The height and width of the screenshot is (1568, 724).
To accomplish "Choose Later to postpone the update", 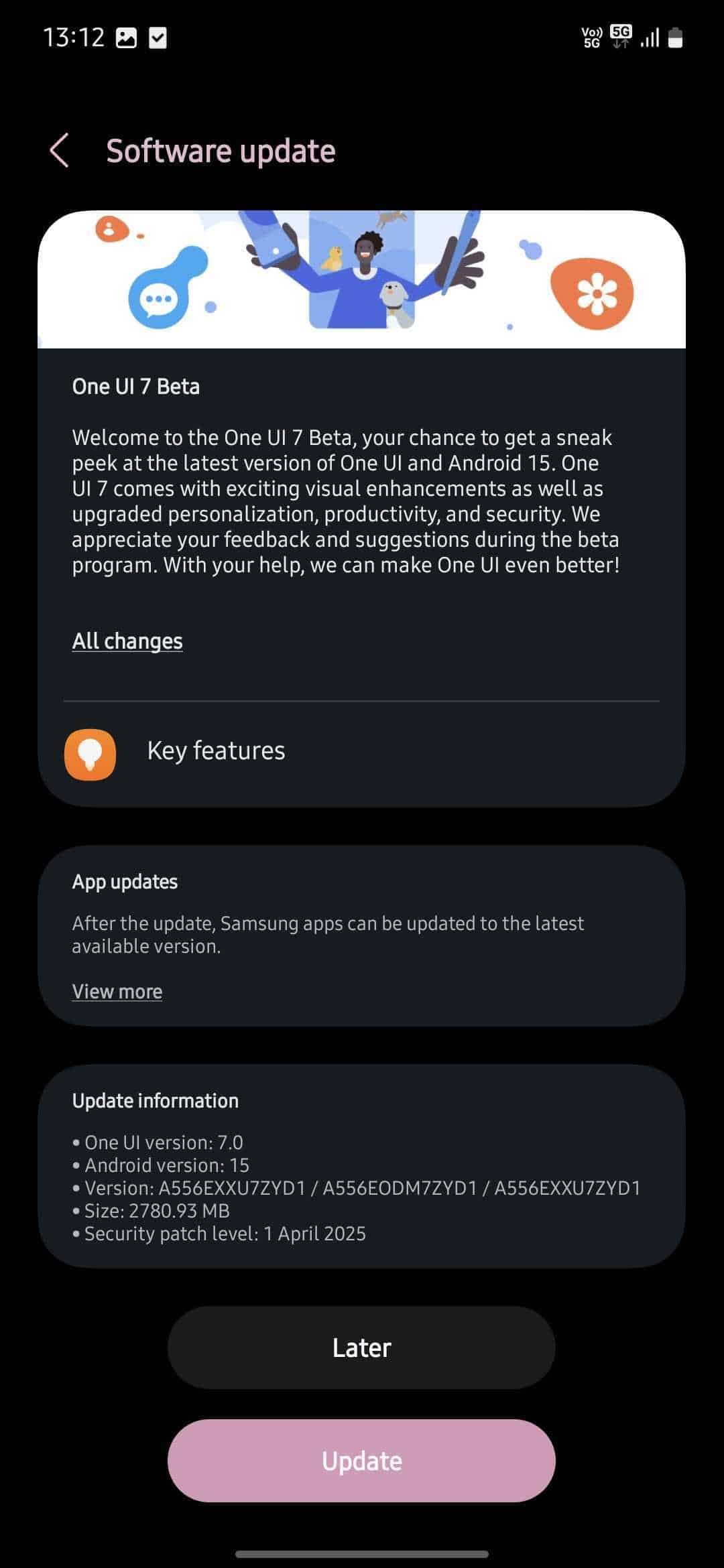I will coord(361,1348).
